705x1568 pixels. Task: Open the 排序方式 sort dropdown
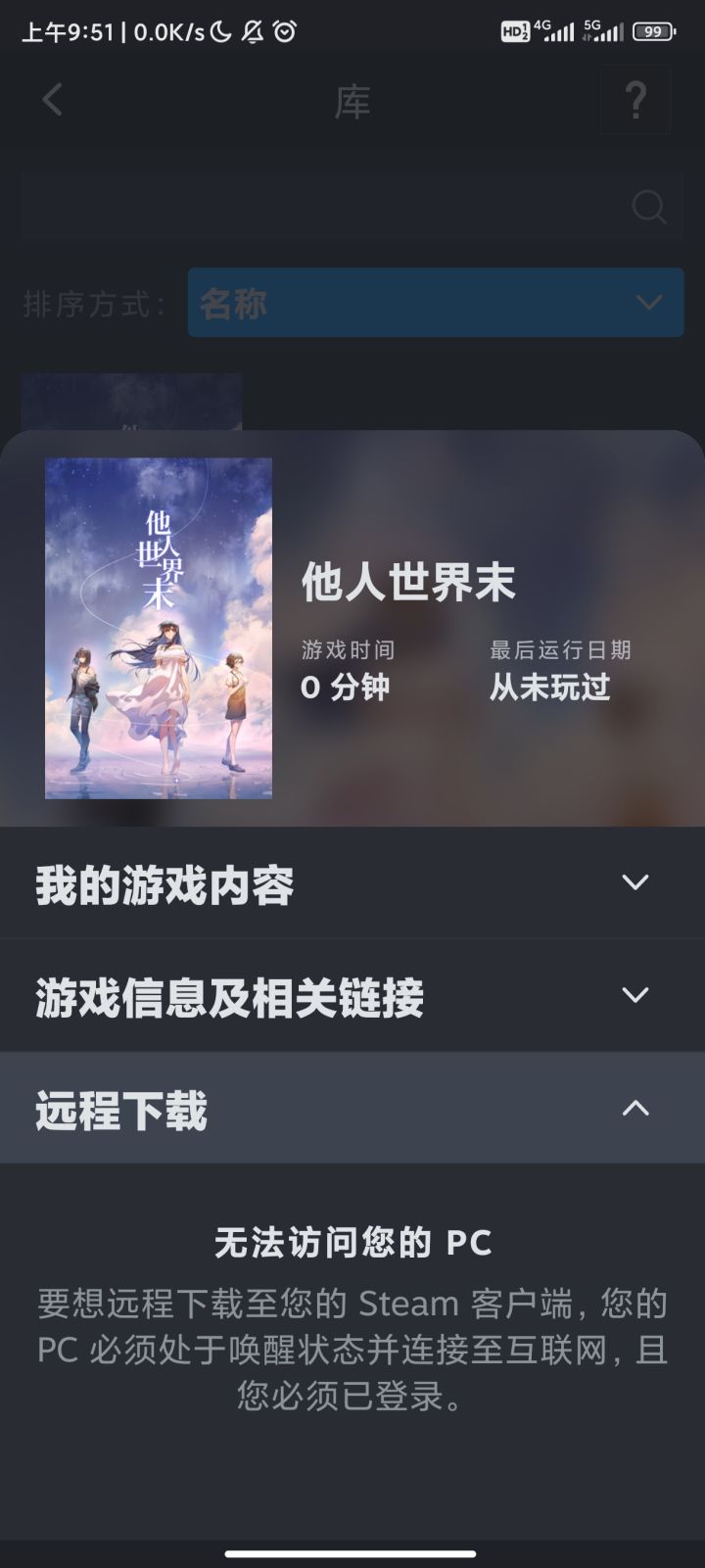click(x=436, y=303)
